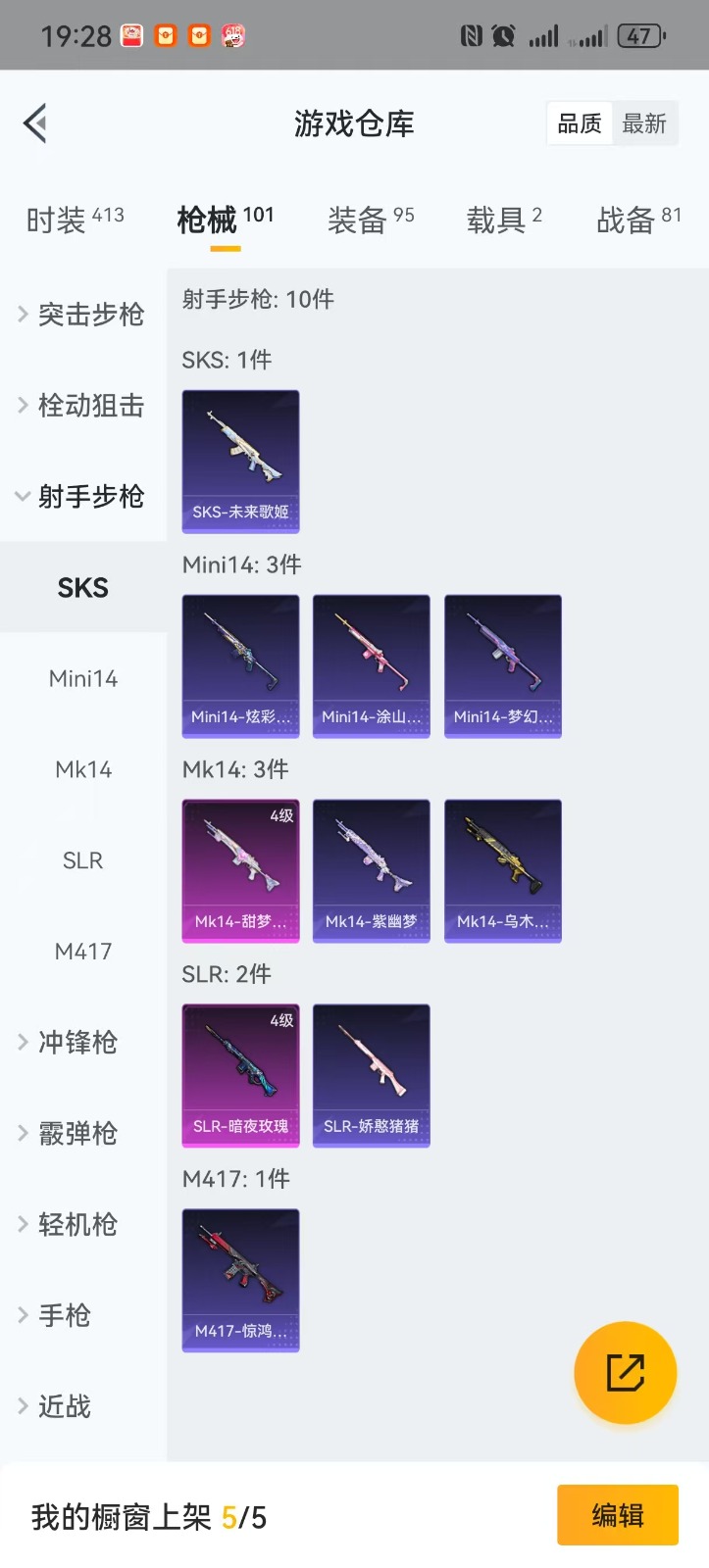Go back using the top-left arrow
The height and width of the screenshot is (1568, 709).
[35, 123]
